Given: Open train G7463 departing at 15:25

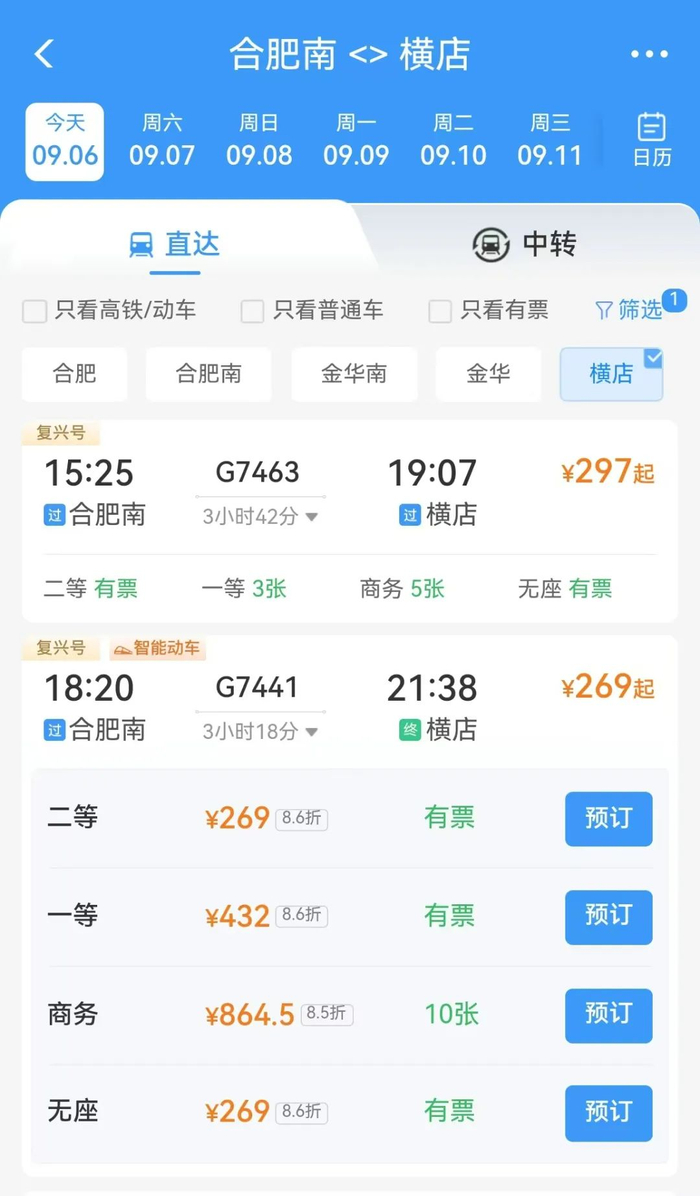Looking at the screenshot, I should tap(349, 490).
